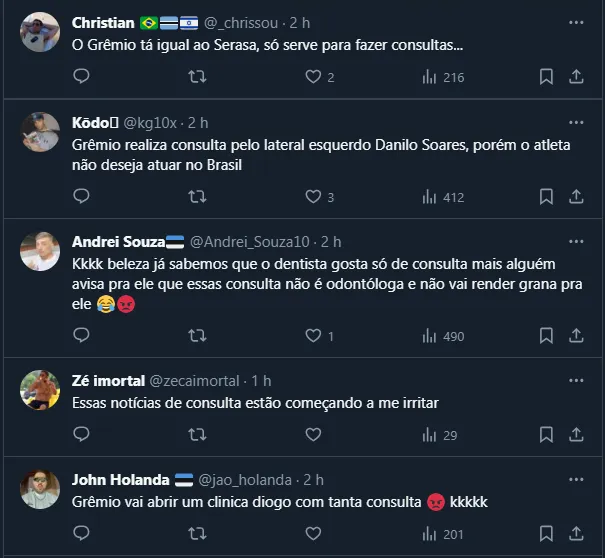Retweet Kōdo's post about Danilo Soares
Screen dimensions: 605x558
(x=198, y=197)
